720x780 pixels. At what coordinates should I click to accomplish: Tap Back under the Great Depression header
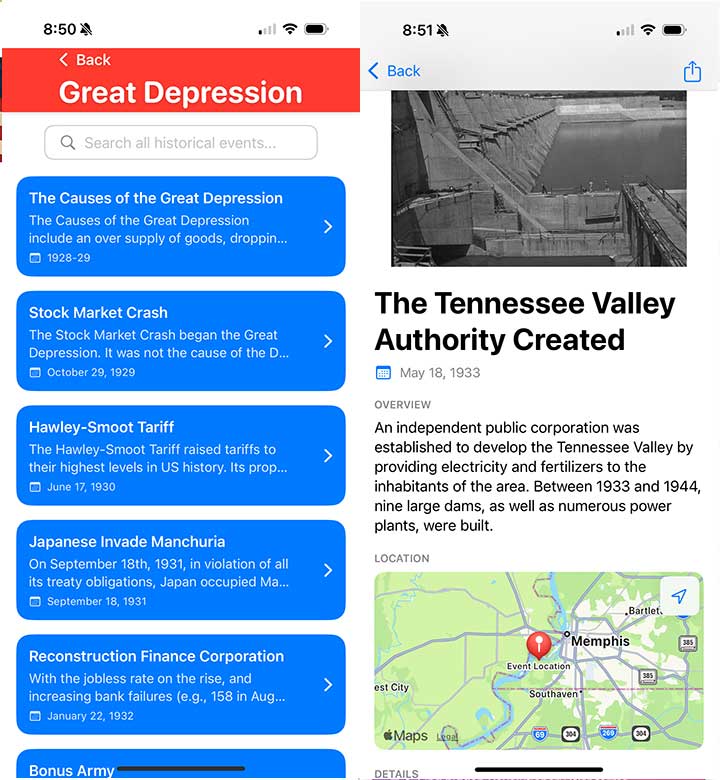[85, 60]
